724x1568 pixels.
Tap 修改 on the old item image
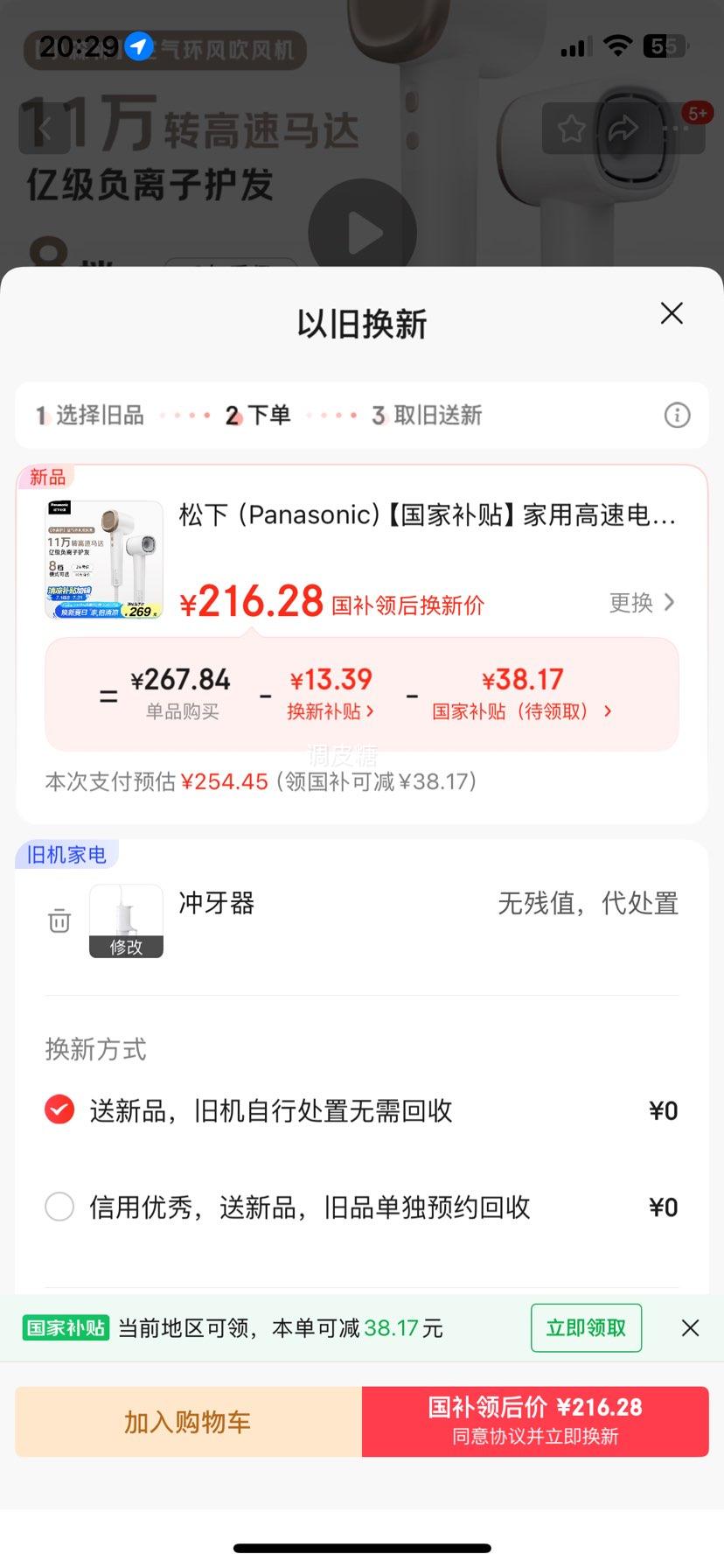[x=126, y=948]
